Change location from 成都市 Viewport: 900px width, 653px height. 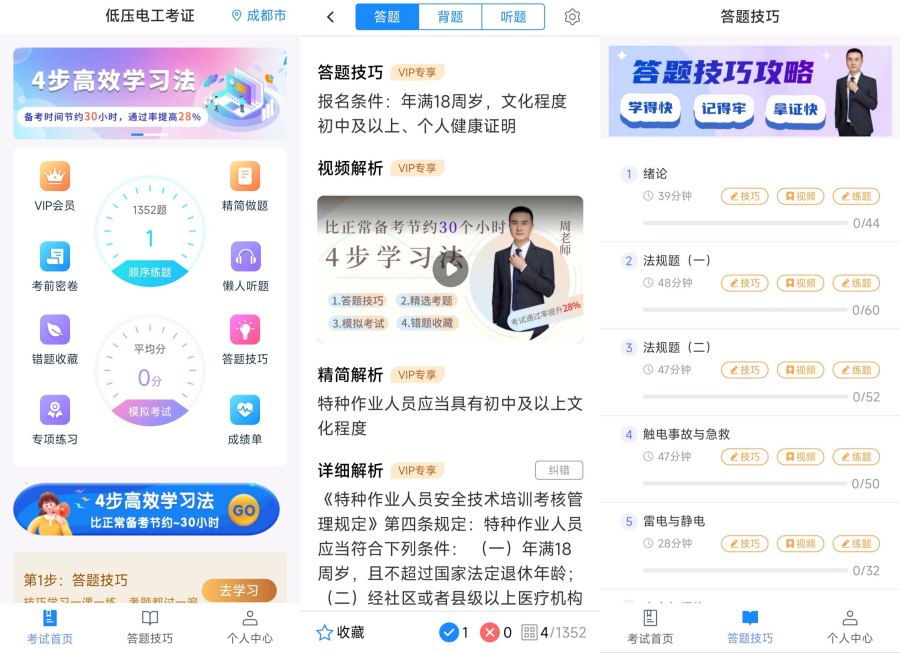tap(258, 16)
